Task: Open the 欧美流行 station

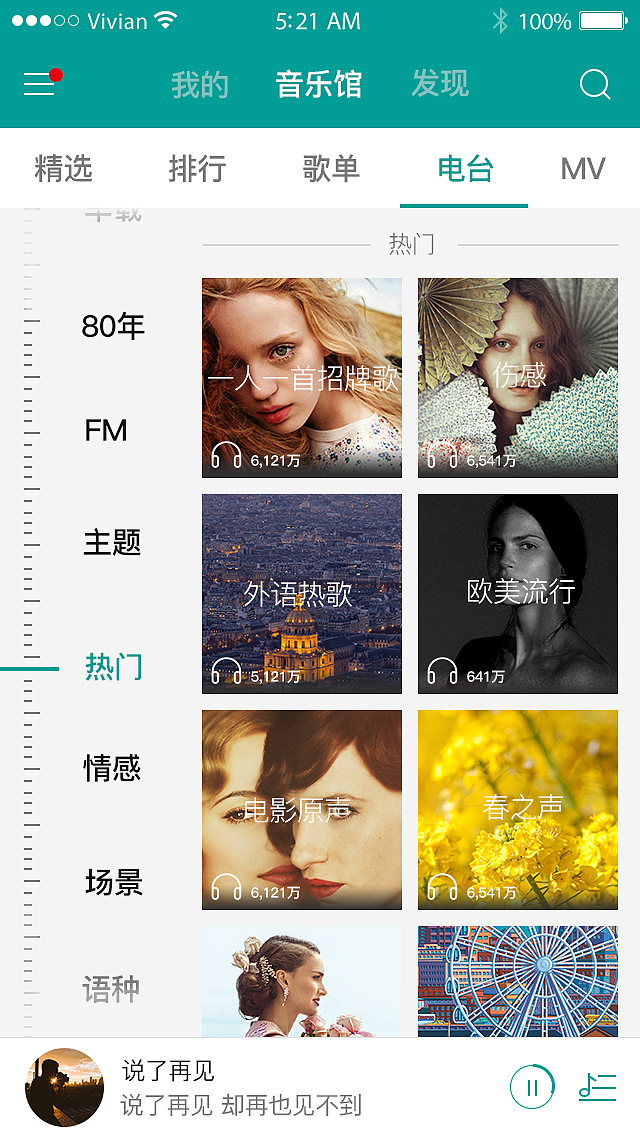Action: [x=518, y=594]
